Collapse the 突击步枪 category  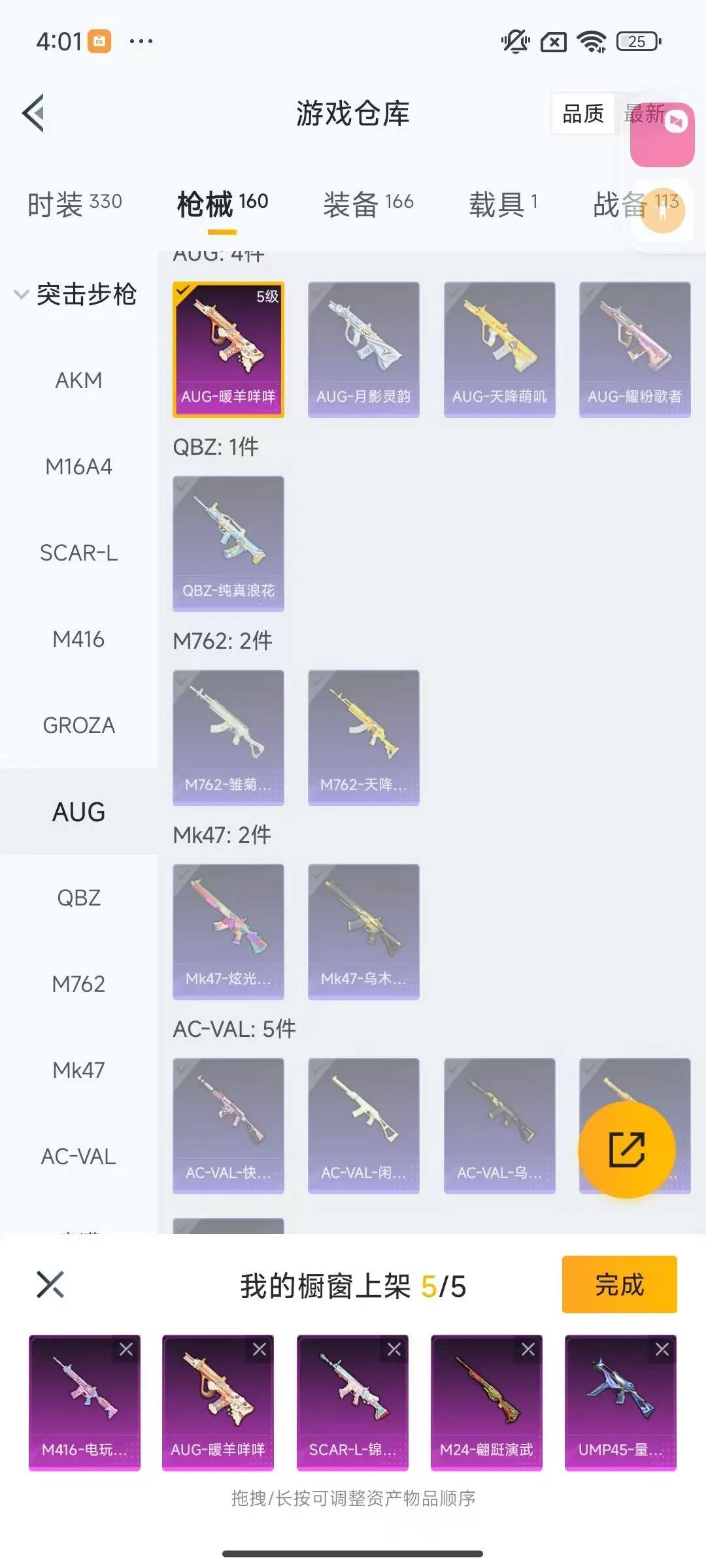click(22, 294)
